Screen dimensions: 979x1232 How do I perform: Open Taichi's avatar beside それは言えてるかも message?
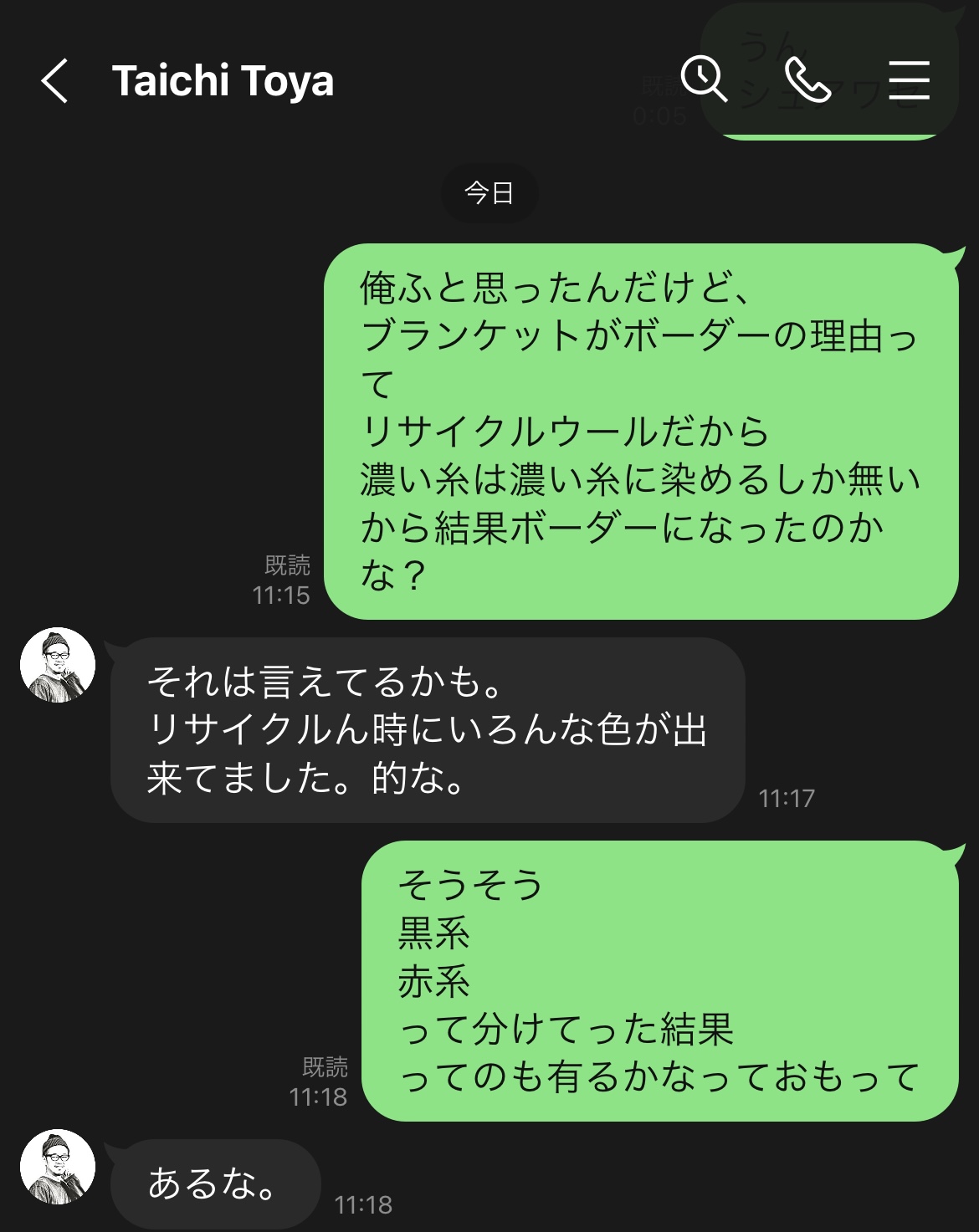click(58, 665)
